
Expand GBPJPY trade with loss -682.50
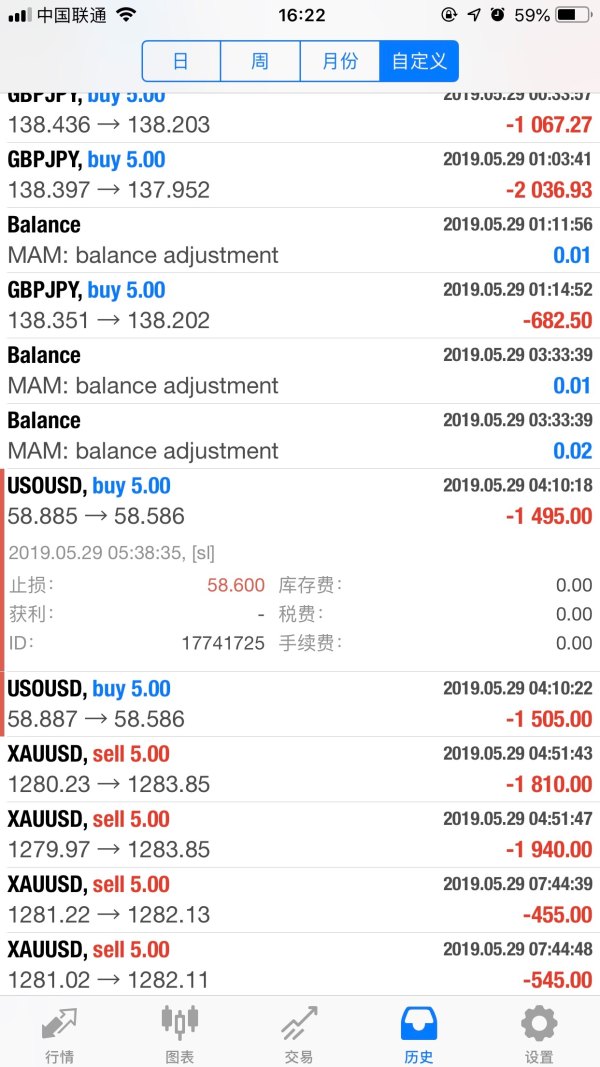[300, 305]
